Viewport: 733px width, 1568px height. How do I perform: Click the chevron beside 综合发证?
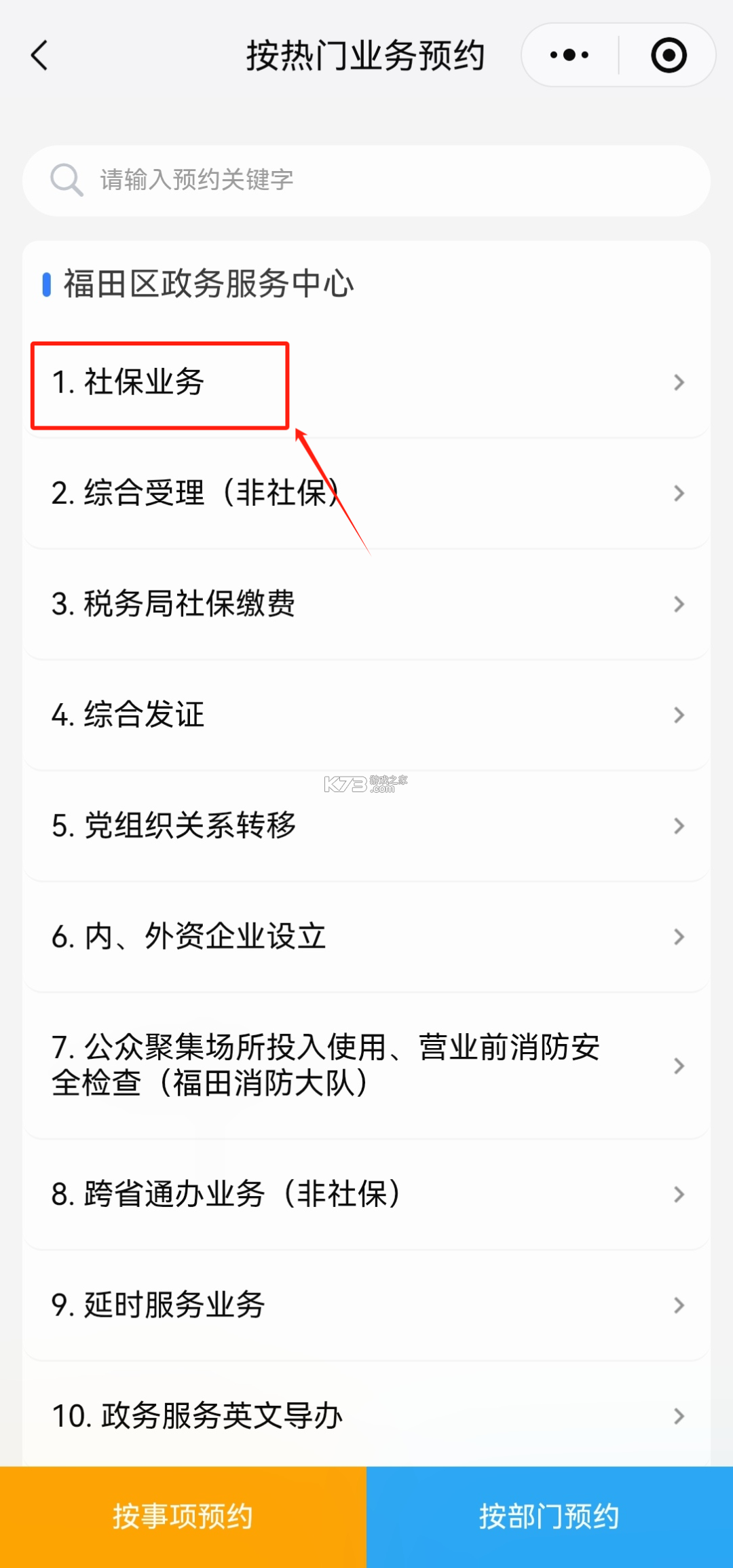[x=679, y=715]
